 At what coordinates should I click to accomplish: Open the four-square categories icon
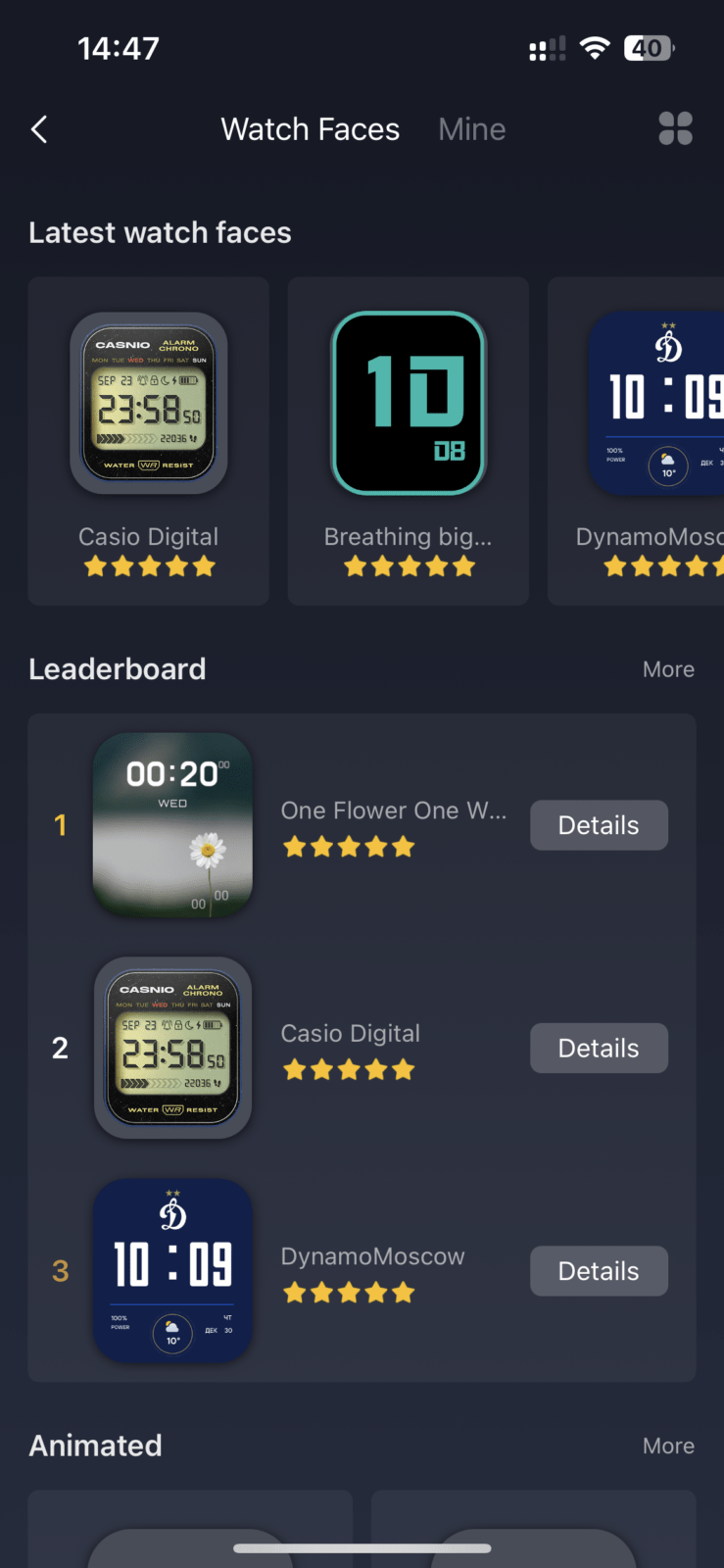pyautogui.click(x=675, y=128)
